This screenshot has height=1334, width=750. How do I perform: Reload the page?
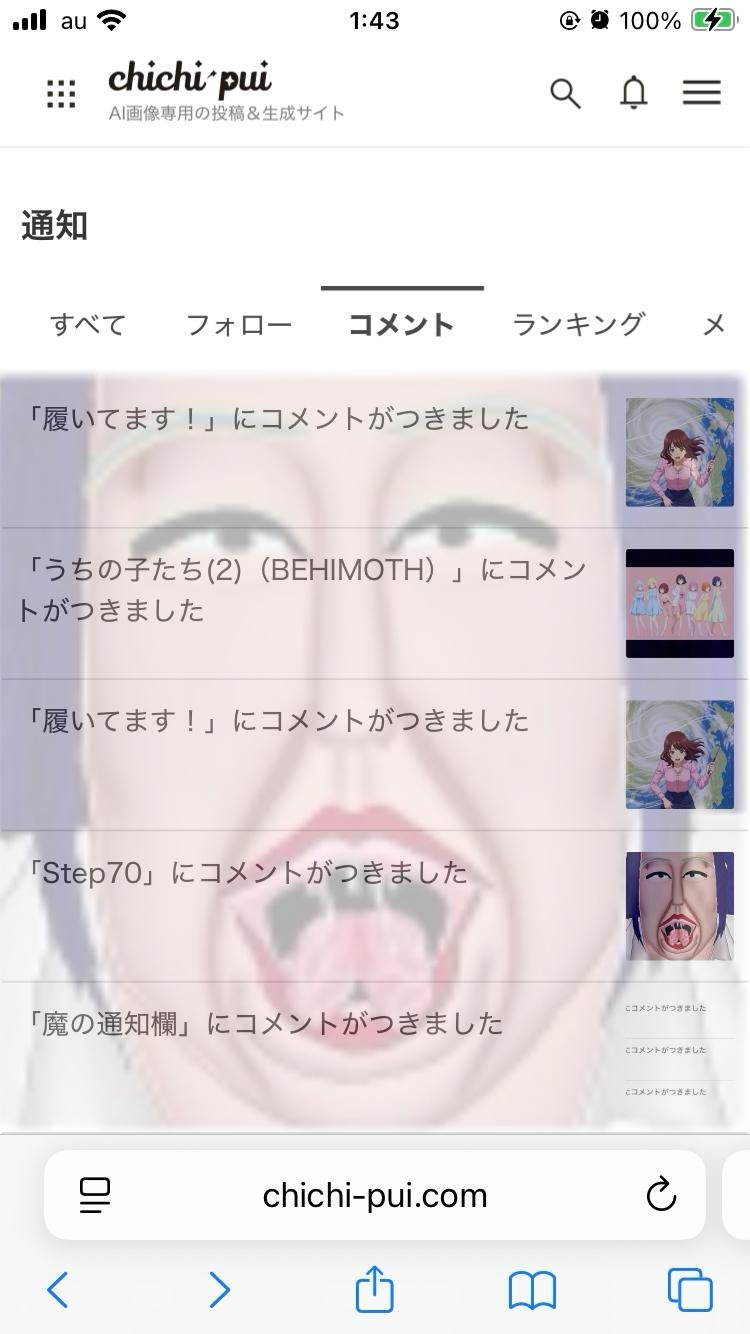pos(661,1195)
